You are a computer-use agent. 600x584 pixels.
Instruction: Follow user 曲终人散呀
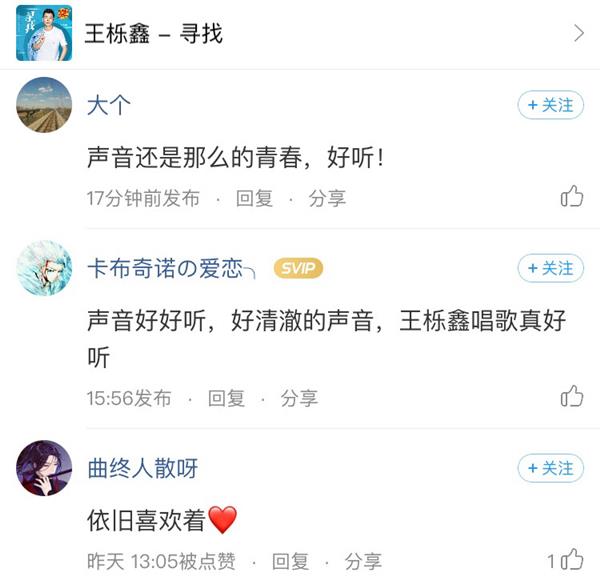tap(549, 468)
